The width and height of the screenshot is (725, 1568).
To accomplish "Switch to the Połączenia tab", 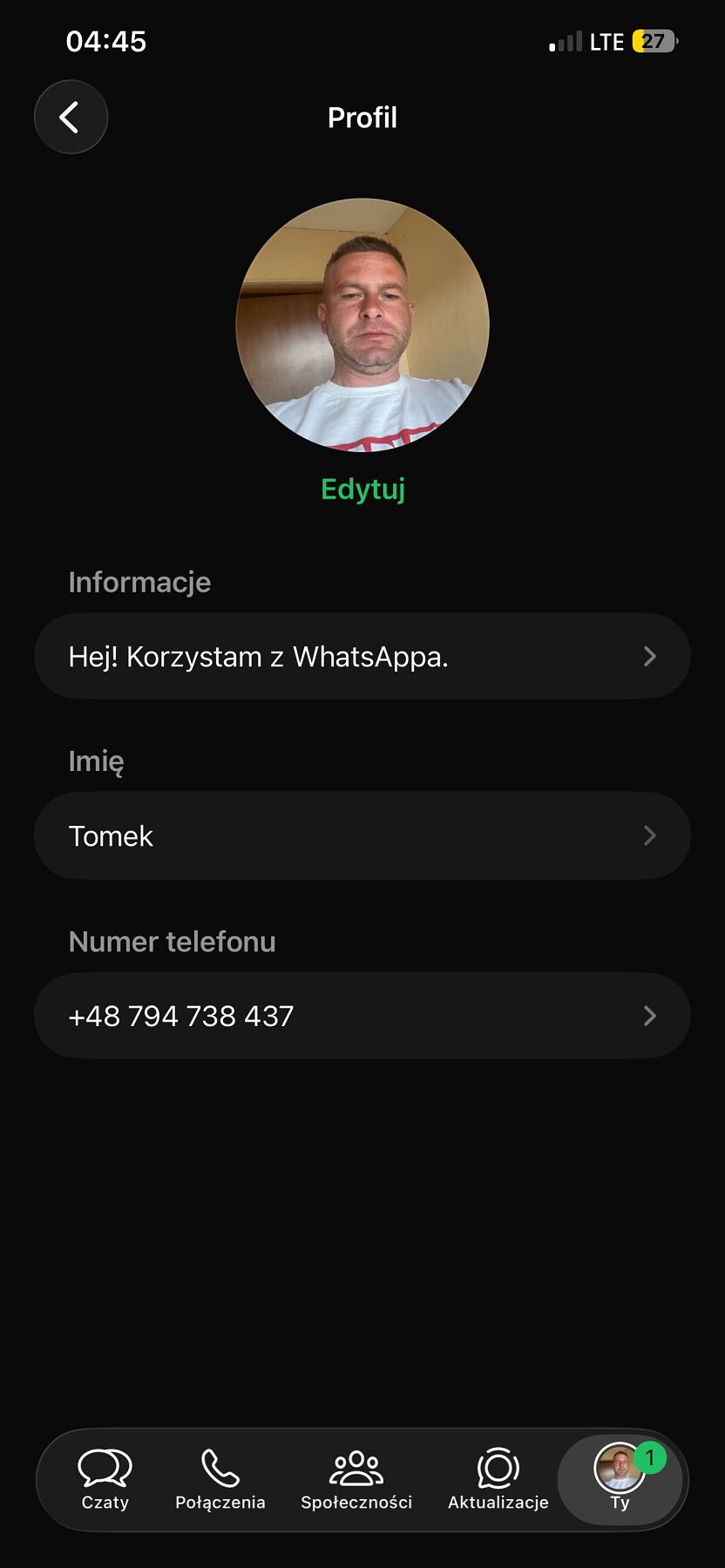I will (x=220, y=1479).
